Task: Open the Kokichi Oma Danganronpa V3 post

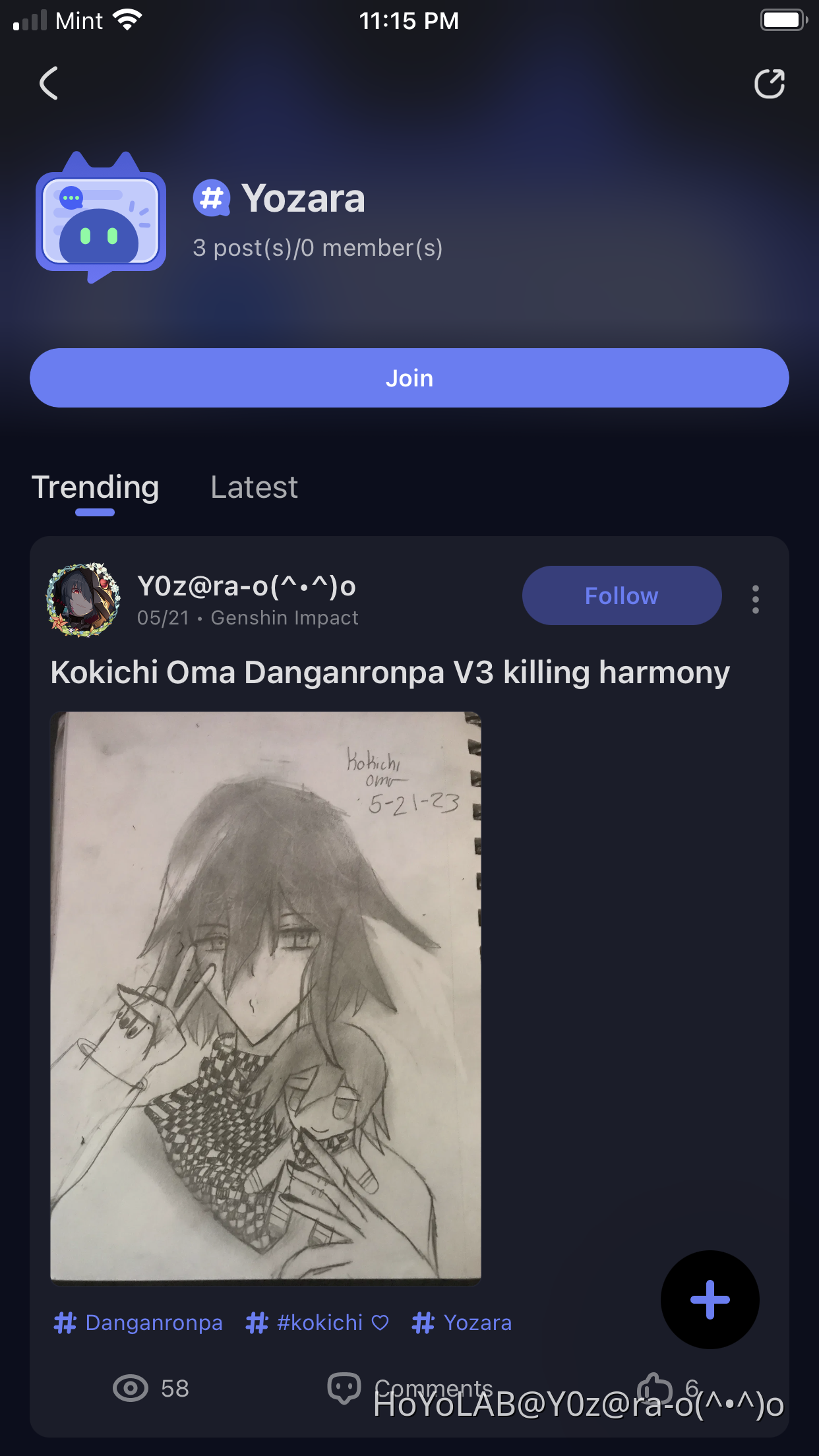Action: pos(390,673)
